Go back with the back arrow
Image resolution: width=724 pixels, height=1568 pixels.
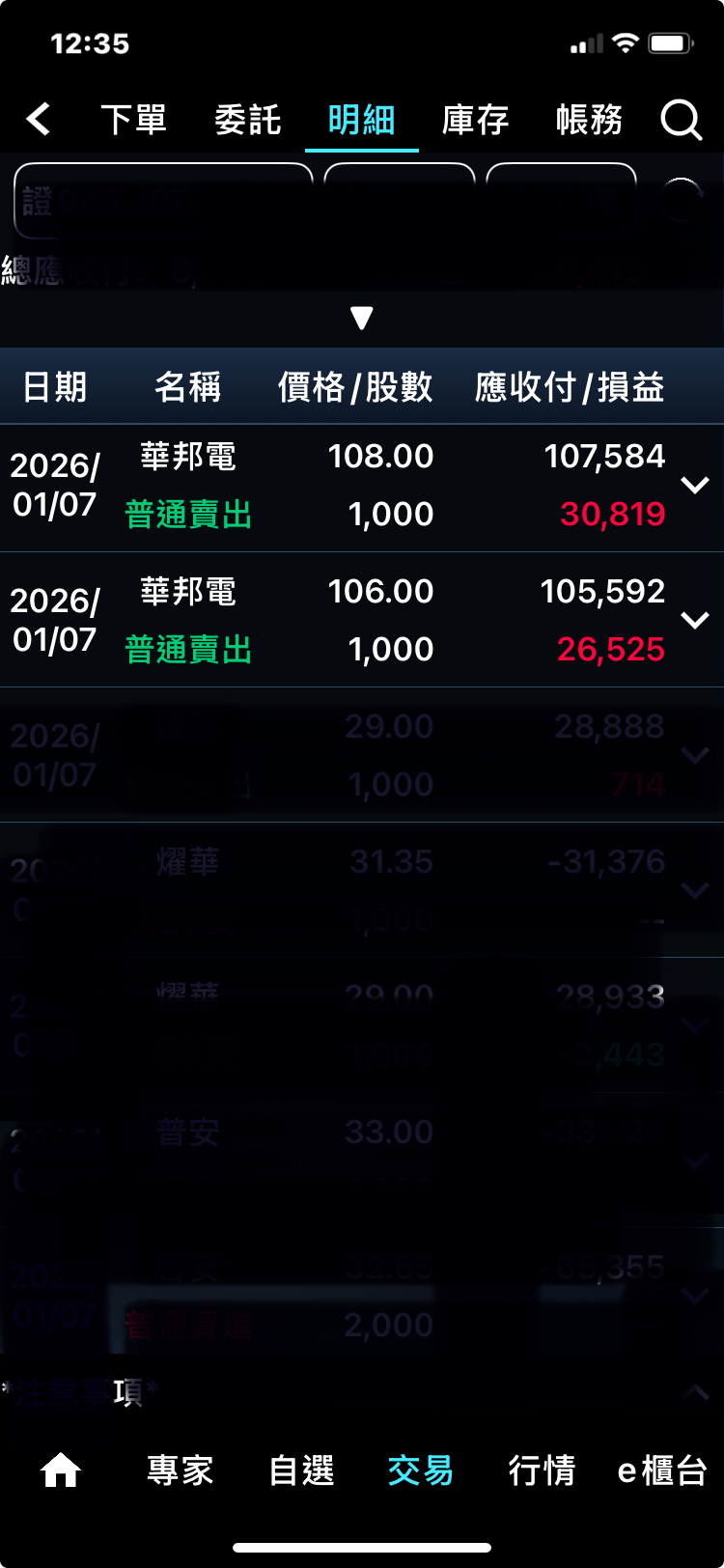pos(39,120)
